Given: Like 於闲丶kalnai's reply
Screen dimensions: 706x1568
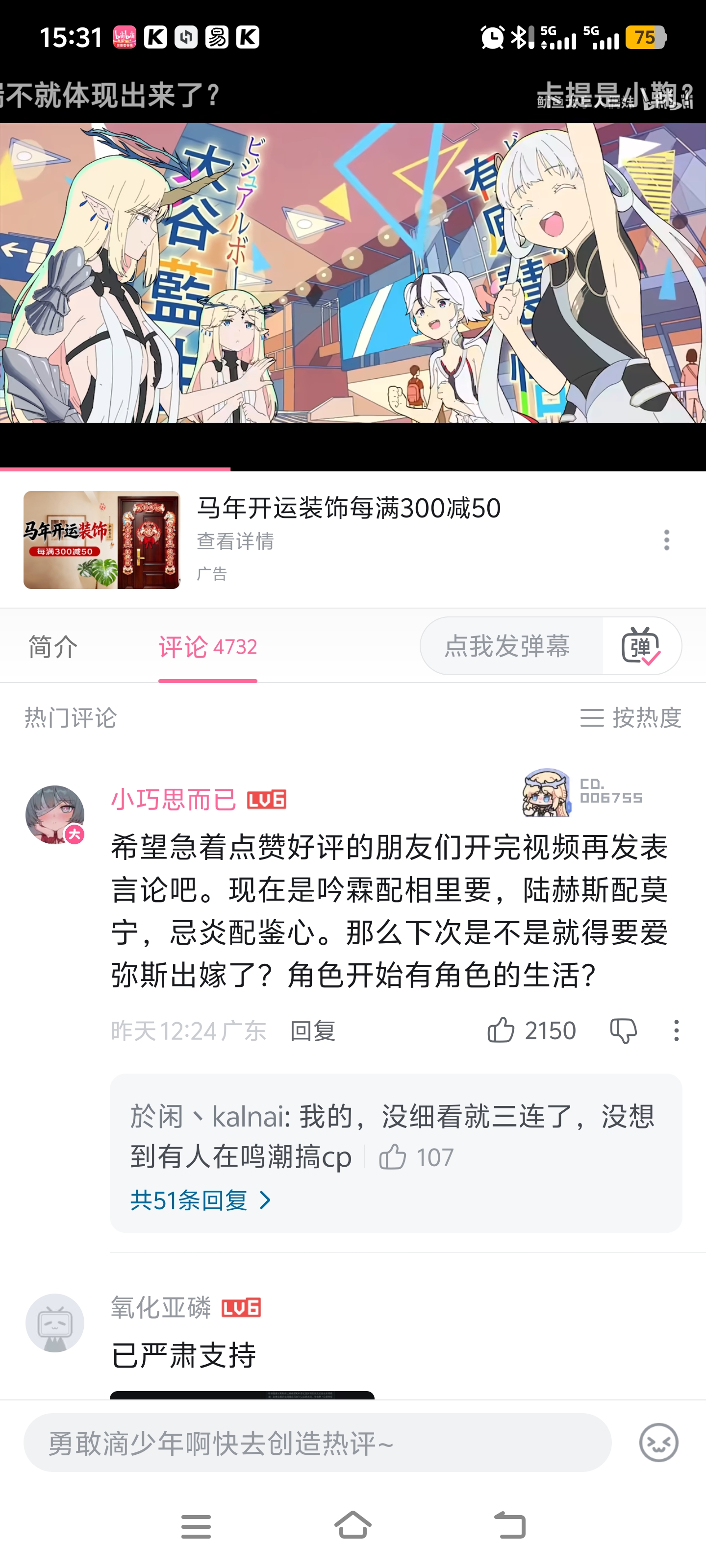Looking at the screenshot, I should 393,1156.
